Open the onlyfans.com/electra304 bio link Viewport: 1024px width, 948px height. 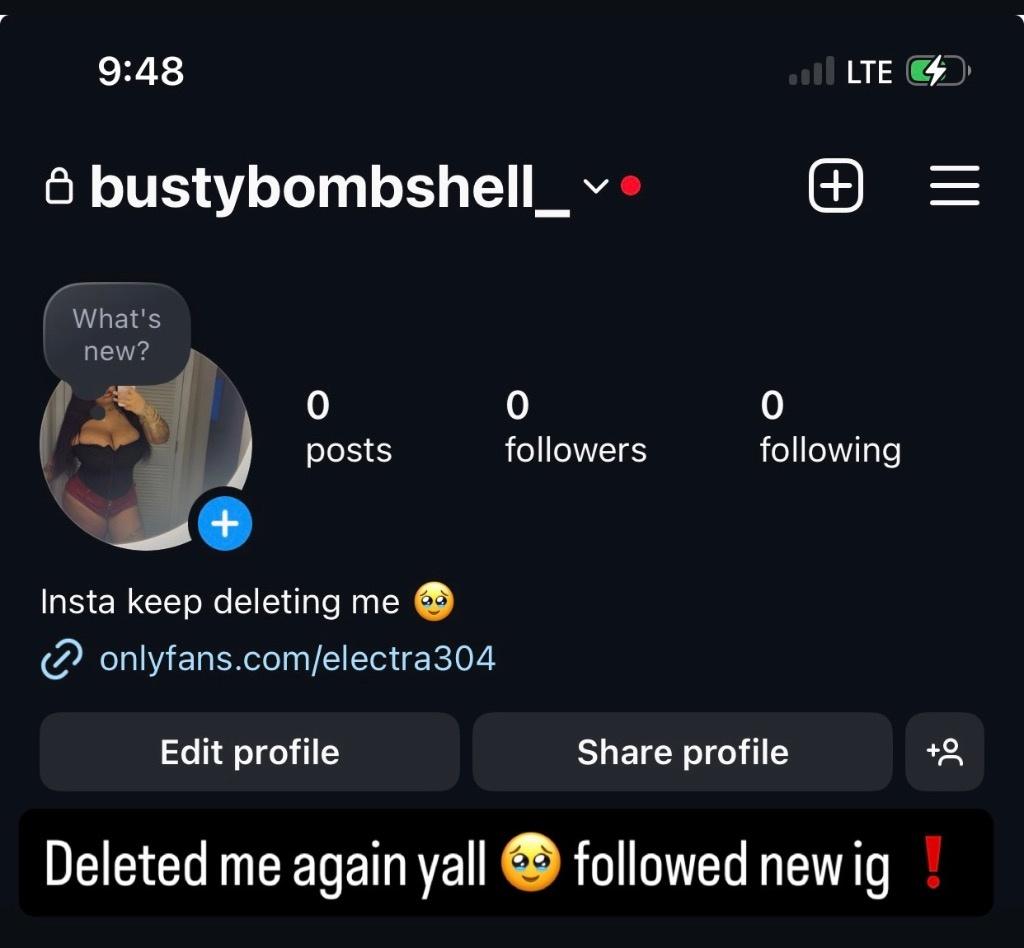click(297, 658)
